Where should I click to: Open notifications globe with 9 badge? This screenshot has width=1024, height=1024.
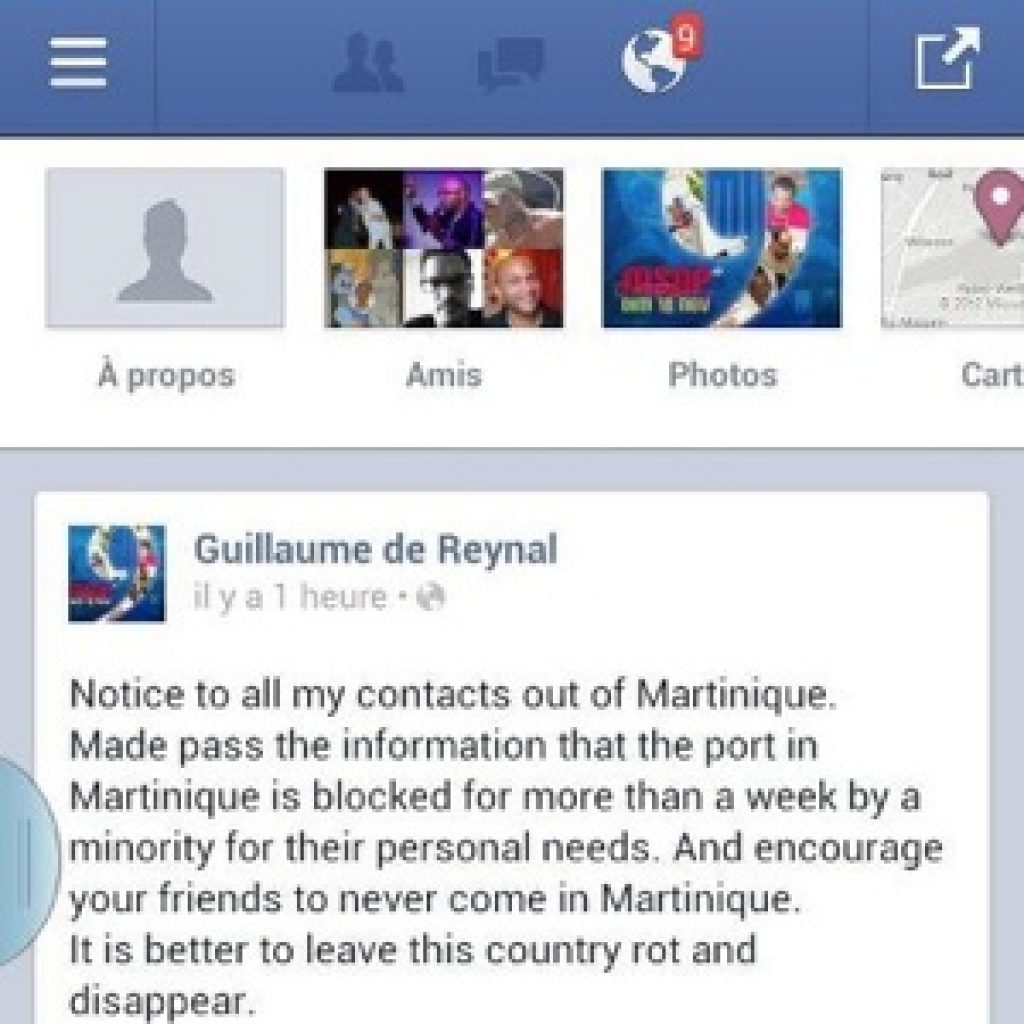654,62
